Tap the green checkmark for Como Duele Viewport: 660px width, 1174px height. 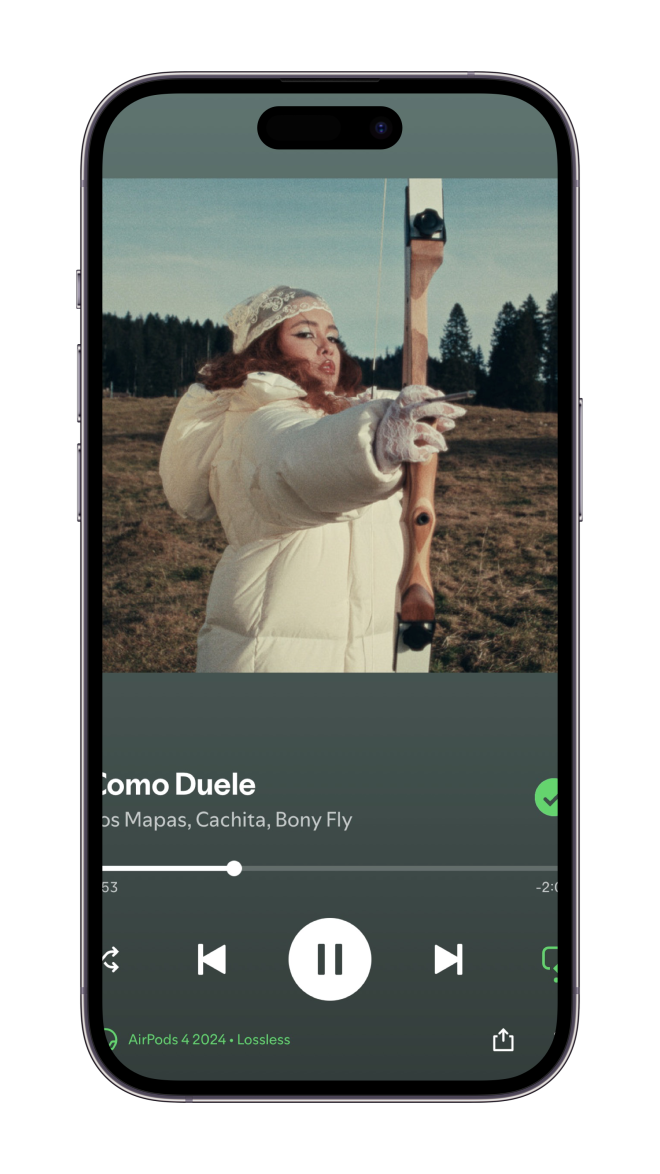coord(547,798)
